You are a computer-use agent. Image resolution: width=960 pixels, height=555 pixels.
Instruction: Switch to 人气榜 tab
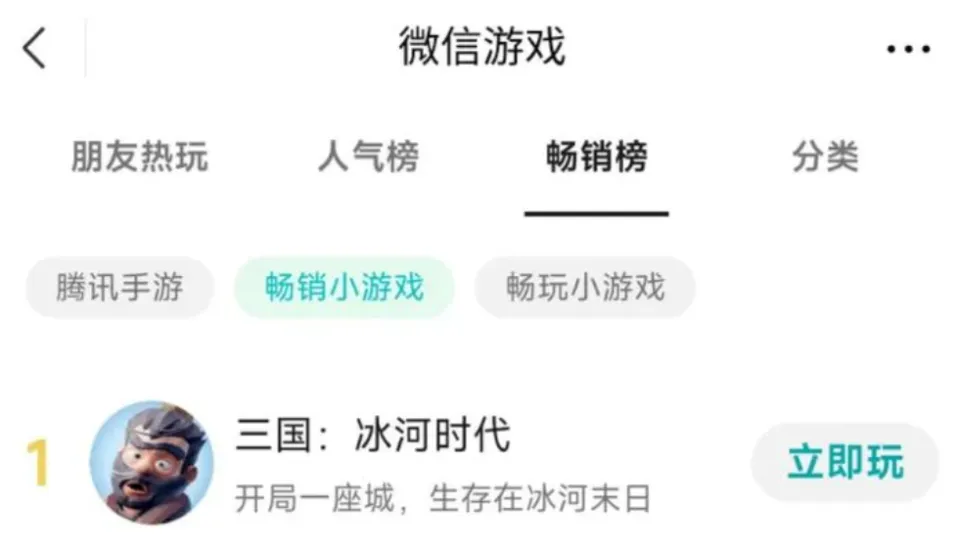[x=368, y=157]
